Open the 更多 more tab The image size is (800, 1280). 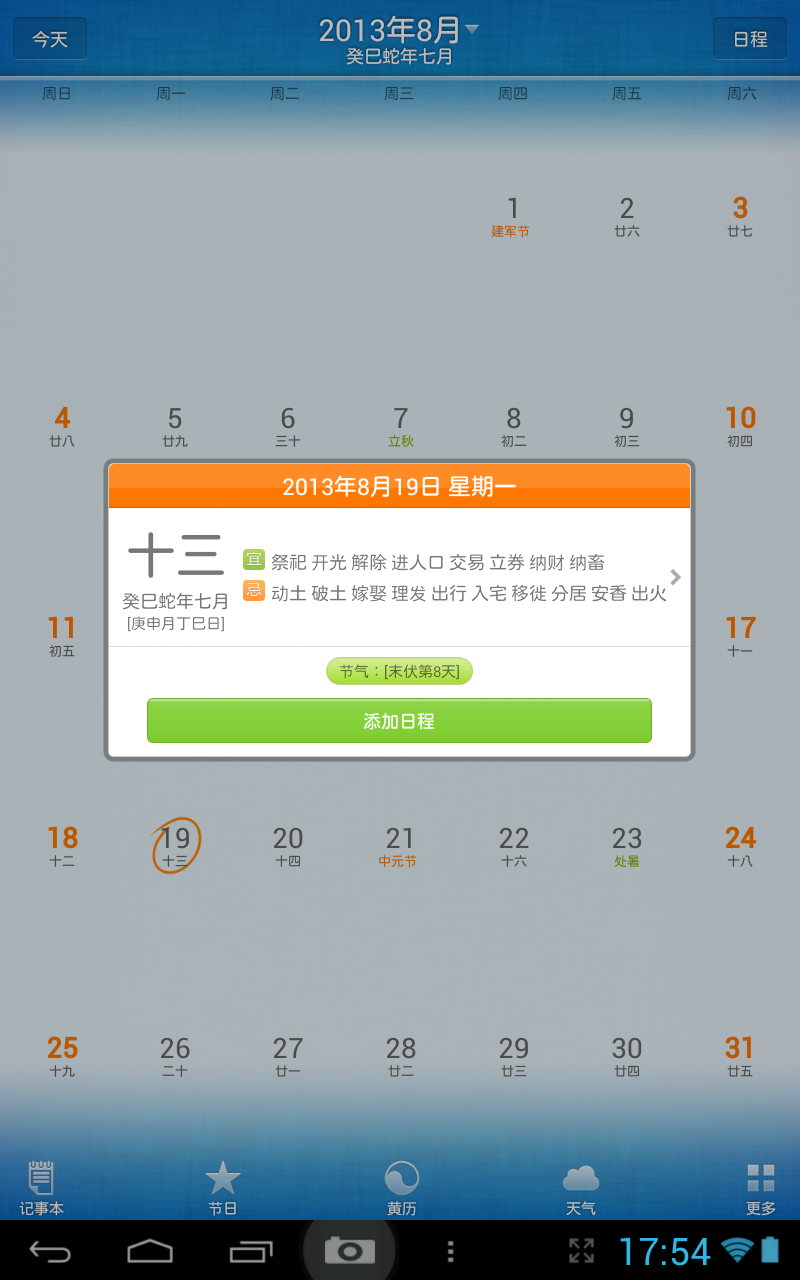tap(761, 1188)
